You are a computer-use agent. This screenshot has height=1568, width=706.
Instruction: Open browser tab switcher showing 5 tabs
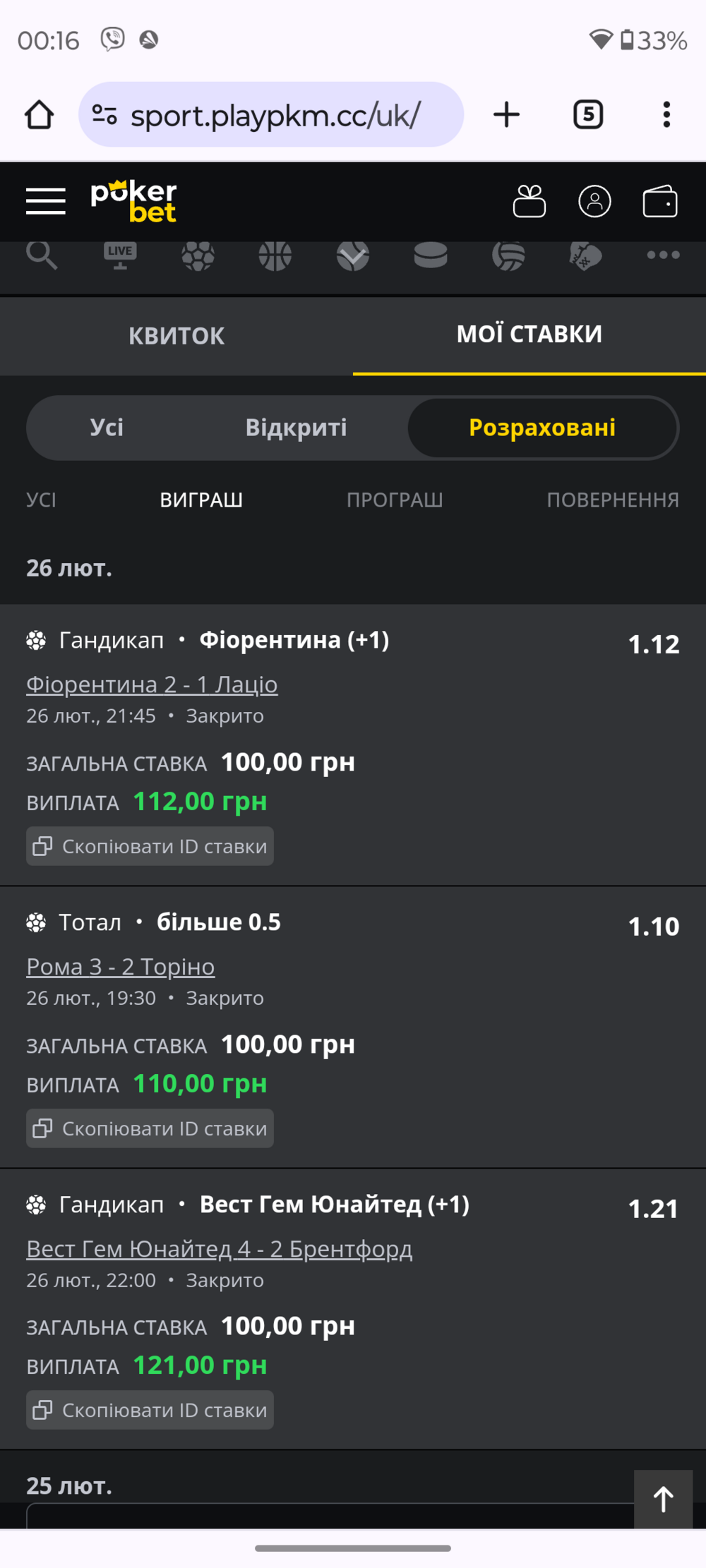(588, 114)
